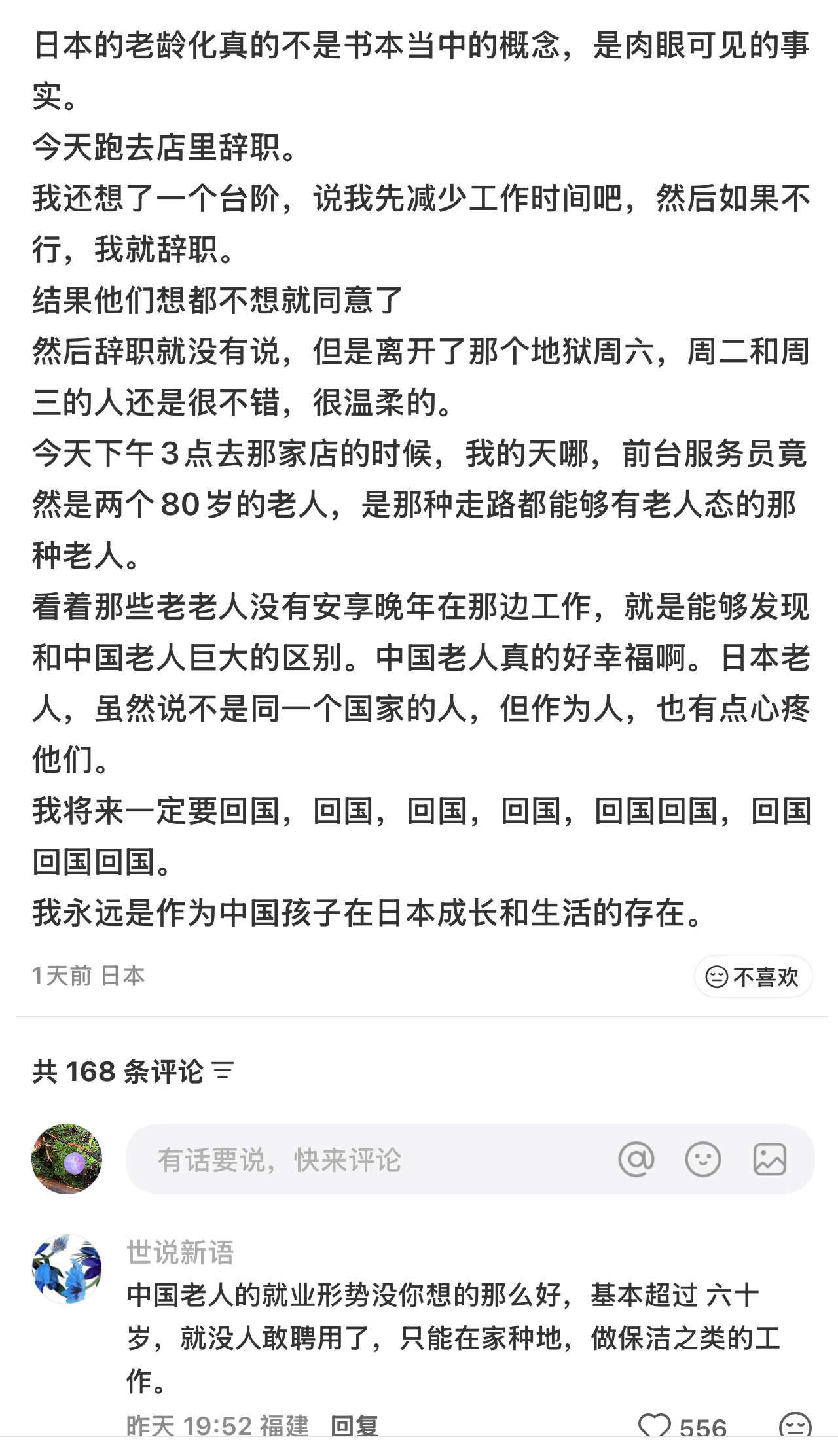Open comment sort options beside 共 168 条评论
The height and width of the screenshot is (1456, 838).
(x=223, y=1071)
